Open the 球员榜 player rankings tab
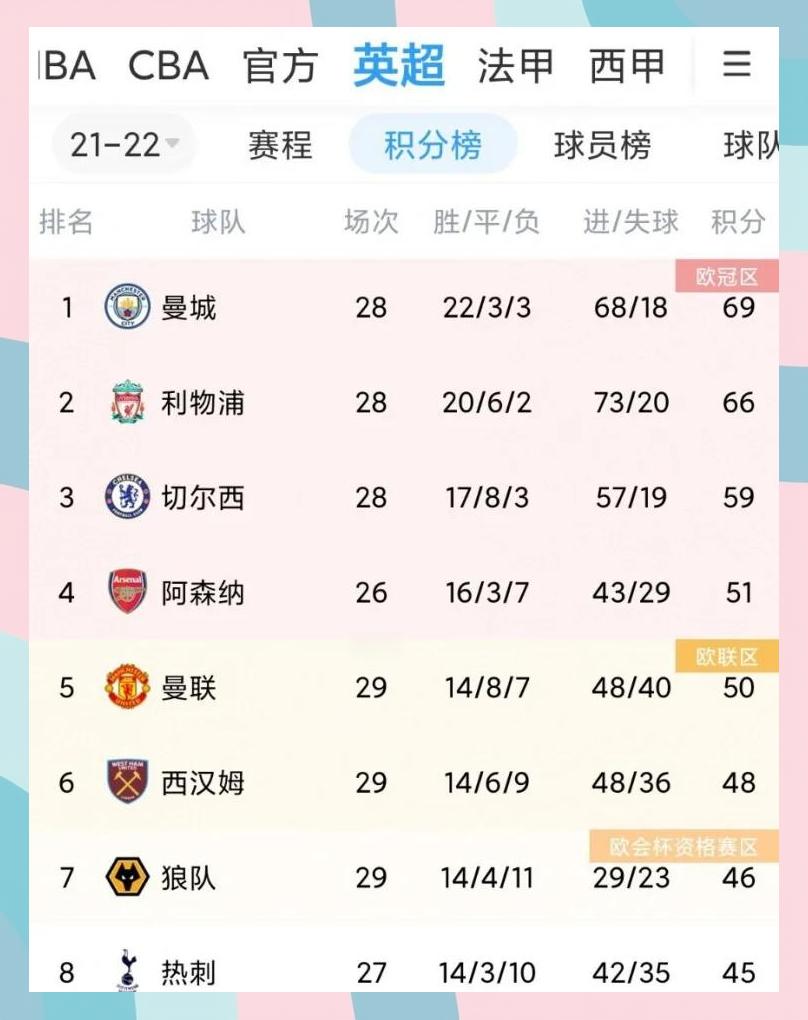 point(602,145)
